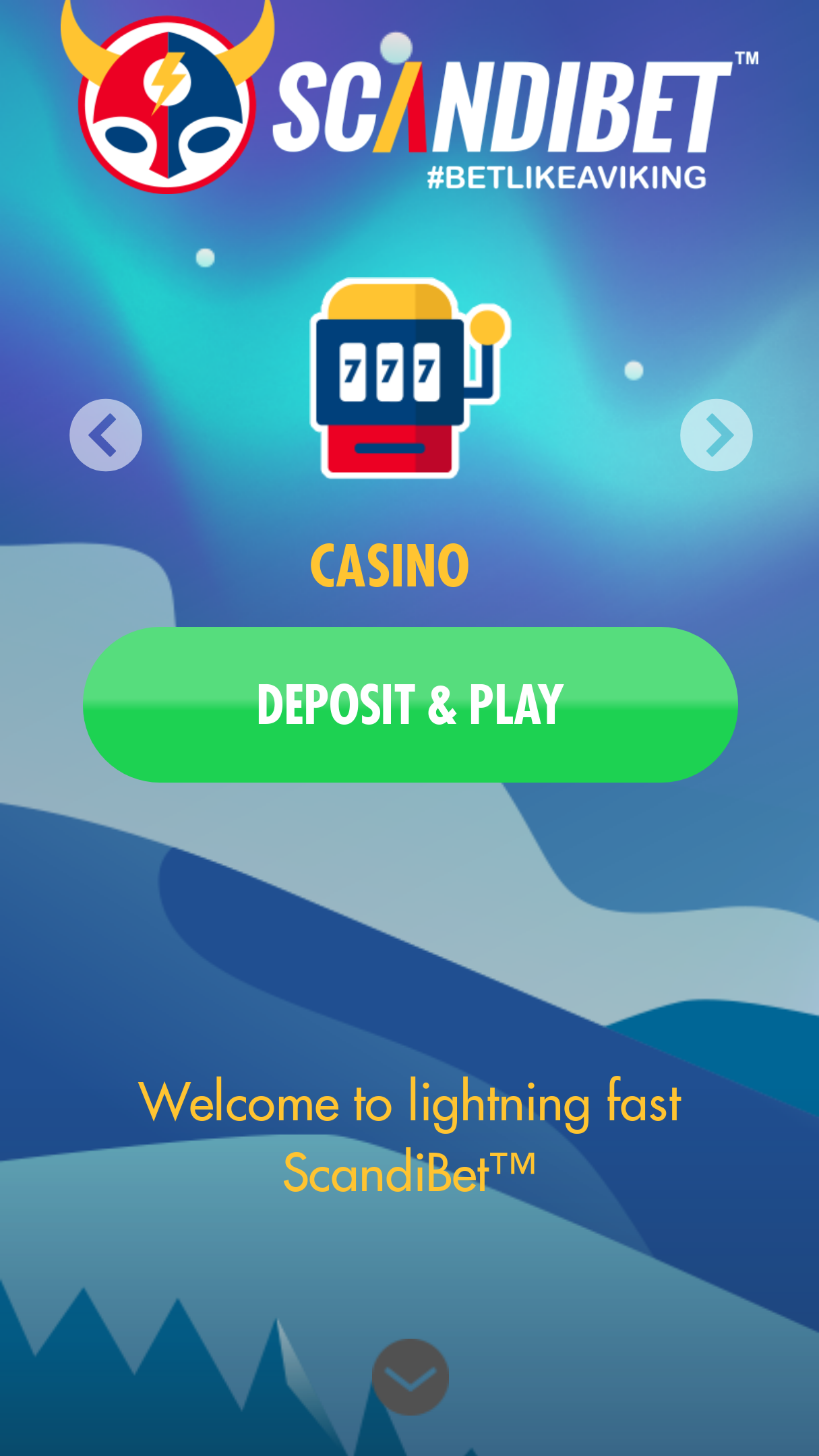Advance to the next carousel slide
This screenshot has width=819, height=1456.
(x=716, y=435)
